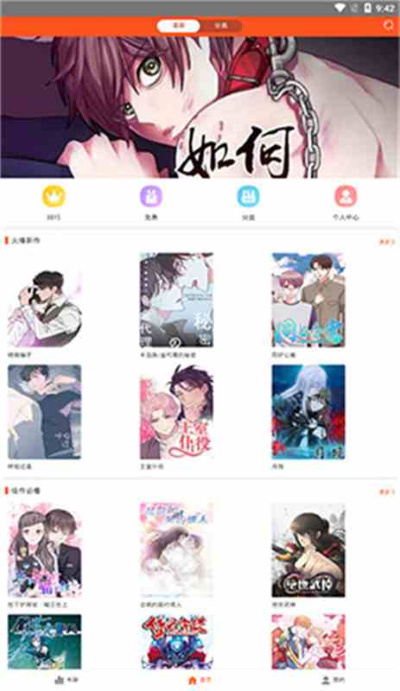
Task: Open the cover with two men under a blue sky
Action: coord(308,300)
